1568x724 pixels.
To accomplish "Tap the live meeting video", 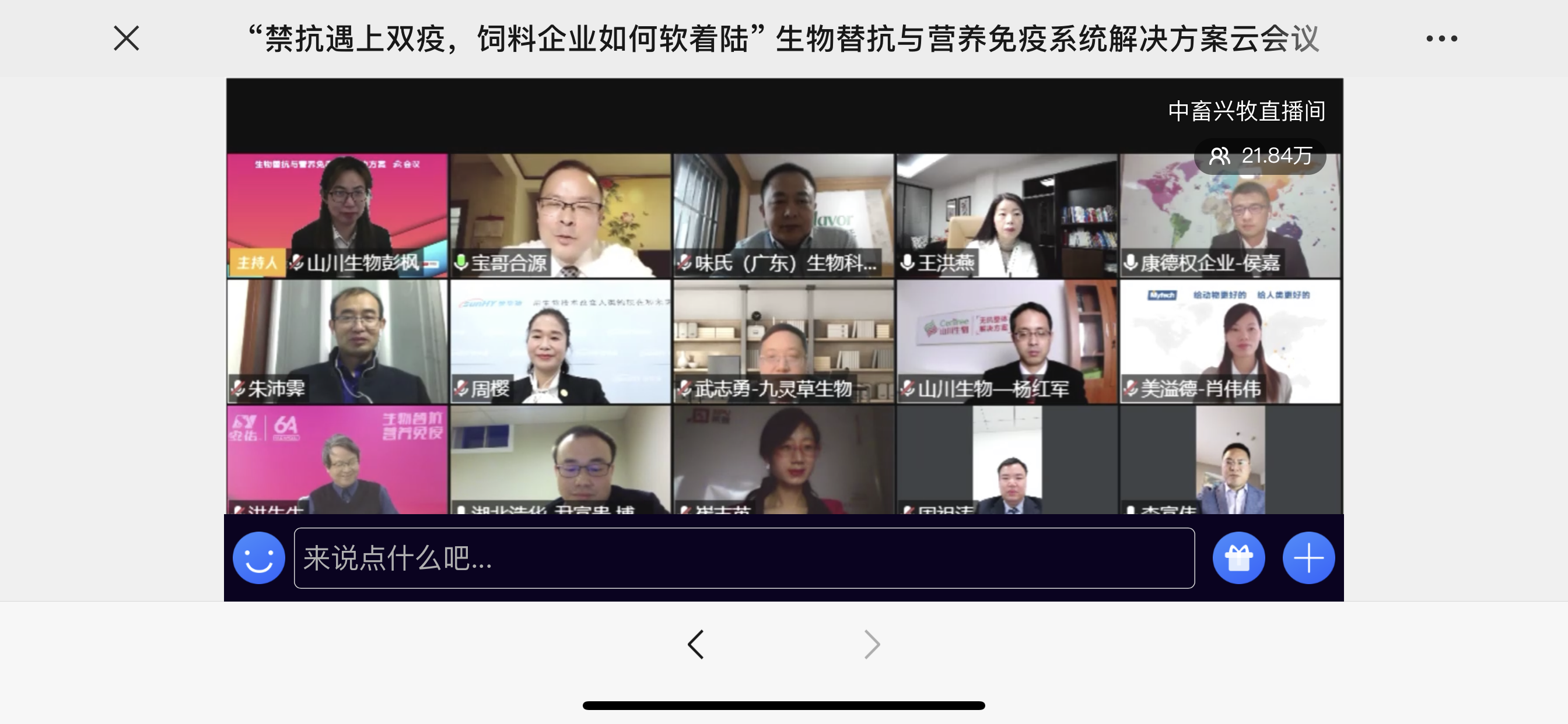I will (784, 335).
